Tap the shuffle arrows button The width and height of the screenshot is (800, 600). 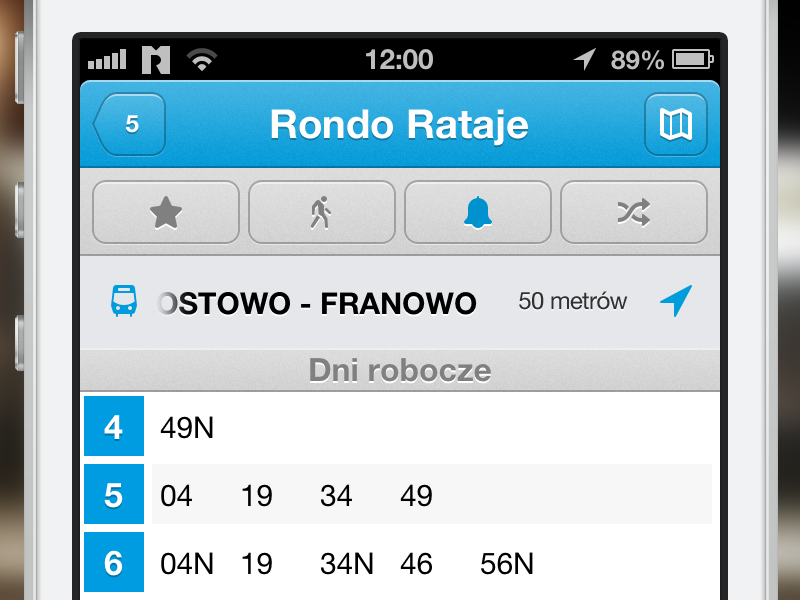[633, 212]
